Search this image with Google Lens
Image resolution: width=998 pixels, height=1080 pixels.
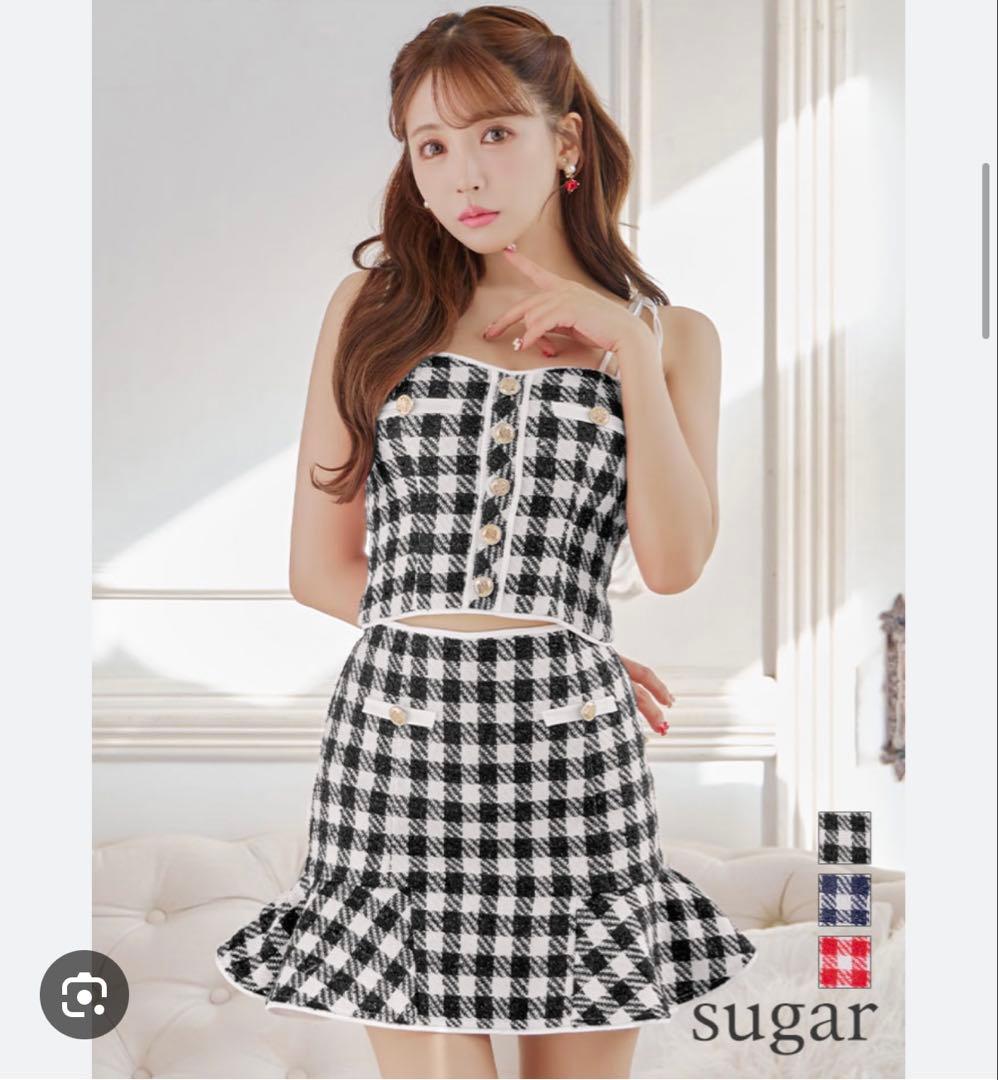coord(84,994)
